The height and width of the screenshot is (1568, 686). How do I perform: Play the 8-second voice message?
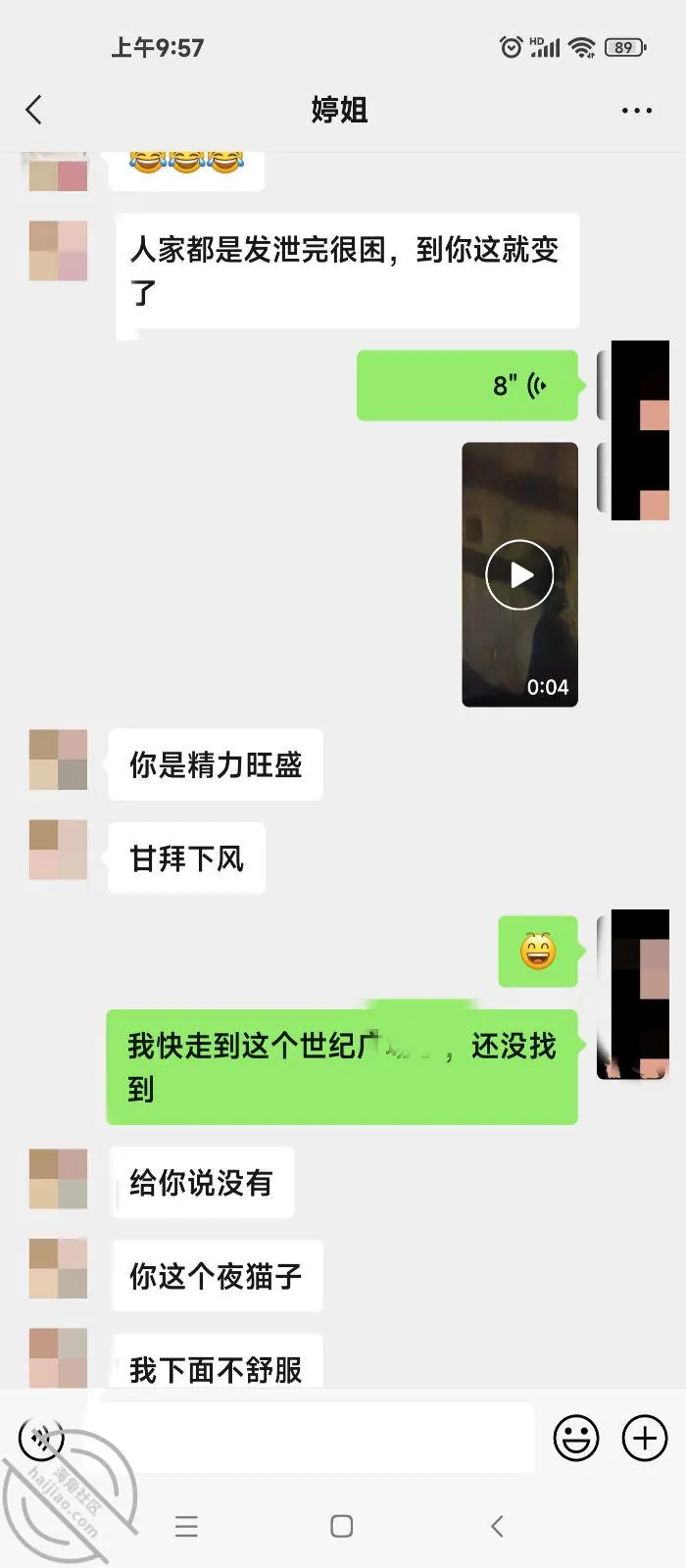[468, 385]
